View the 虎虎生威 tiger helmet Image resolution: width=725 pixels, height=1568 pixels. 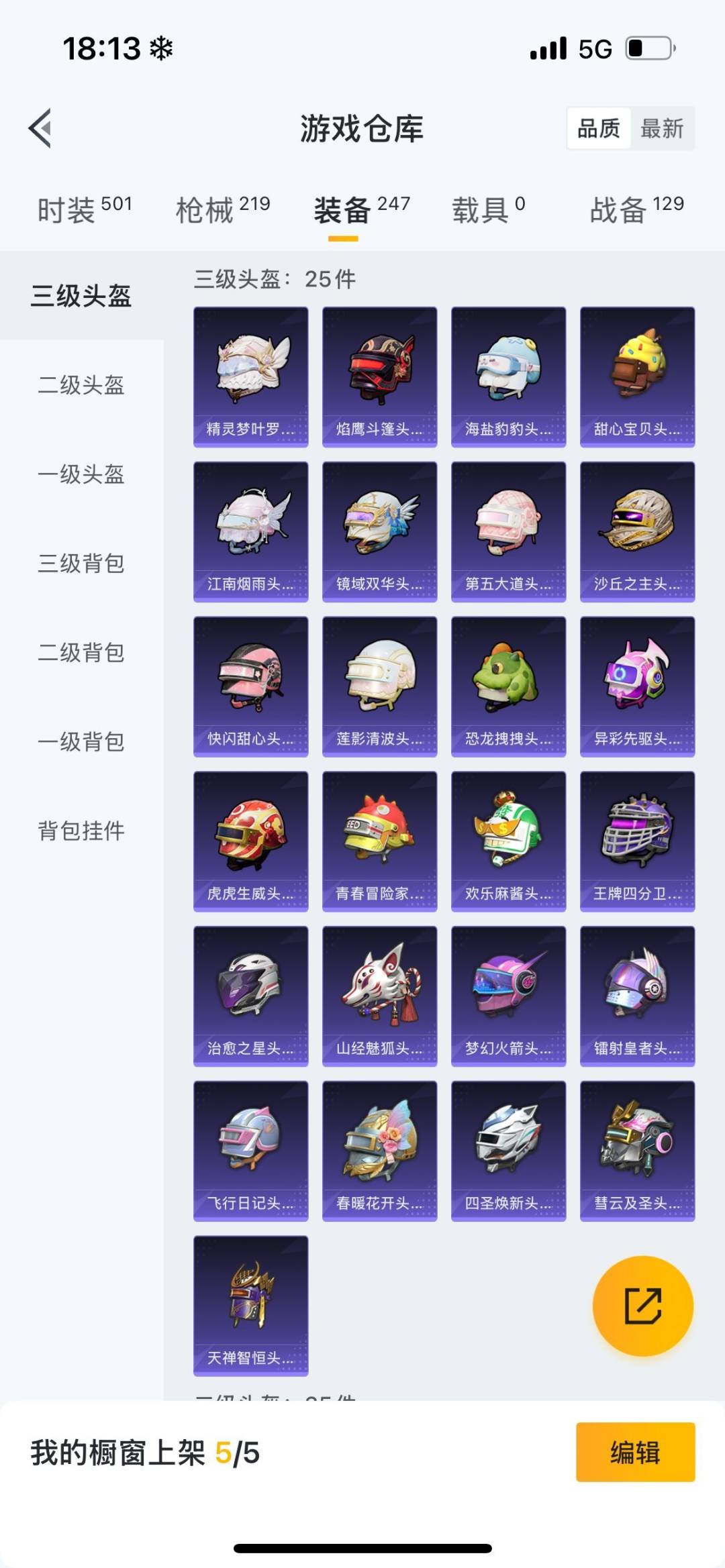(250, 839)
